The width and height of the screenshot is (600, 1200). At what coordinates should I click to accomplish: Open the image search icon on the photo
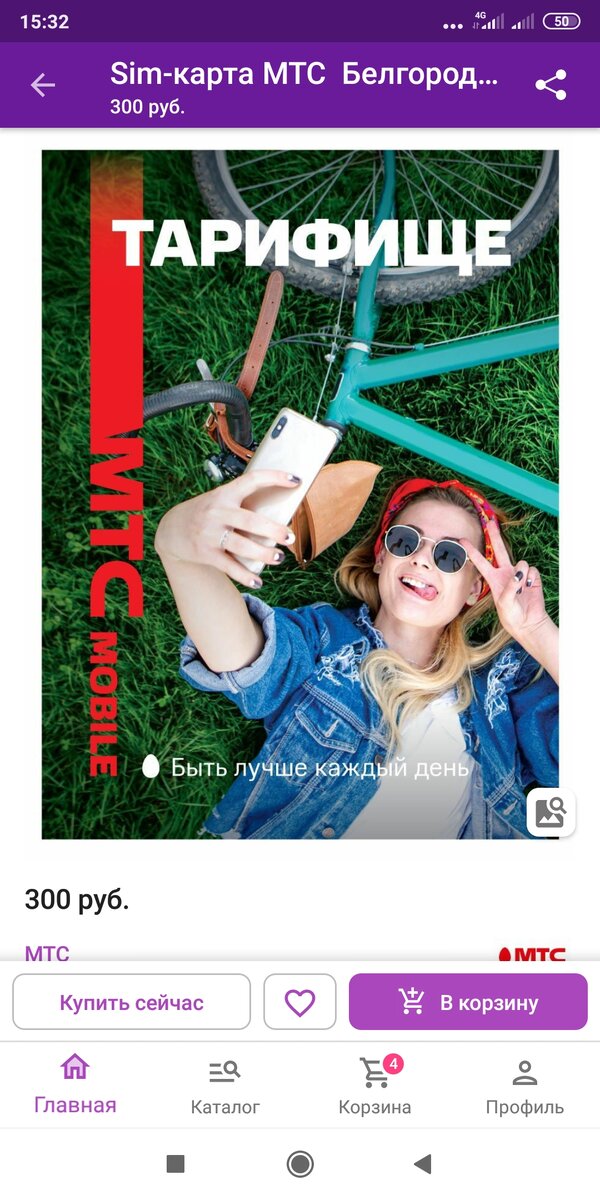point(551,812)
